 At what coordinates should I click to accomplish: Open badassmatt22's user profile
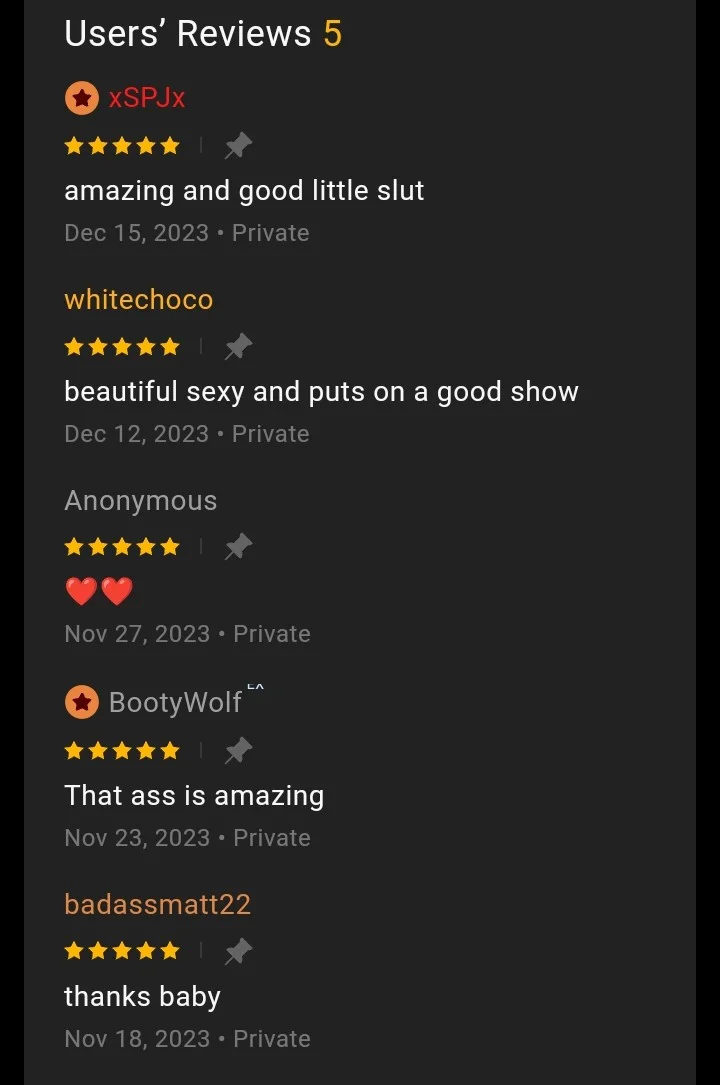[157, 904]
